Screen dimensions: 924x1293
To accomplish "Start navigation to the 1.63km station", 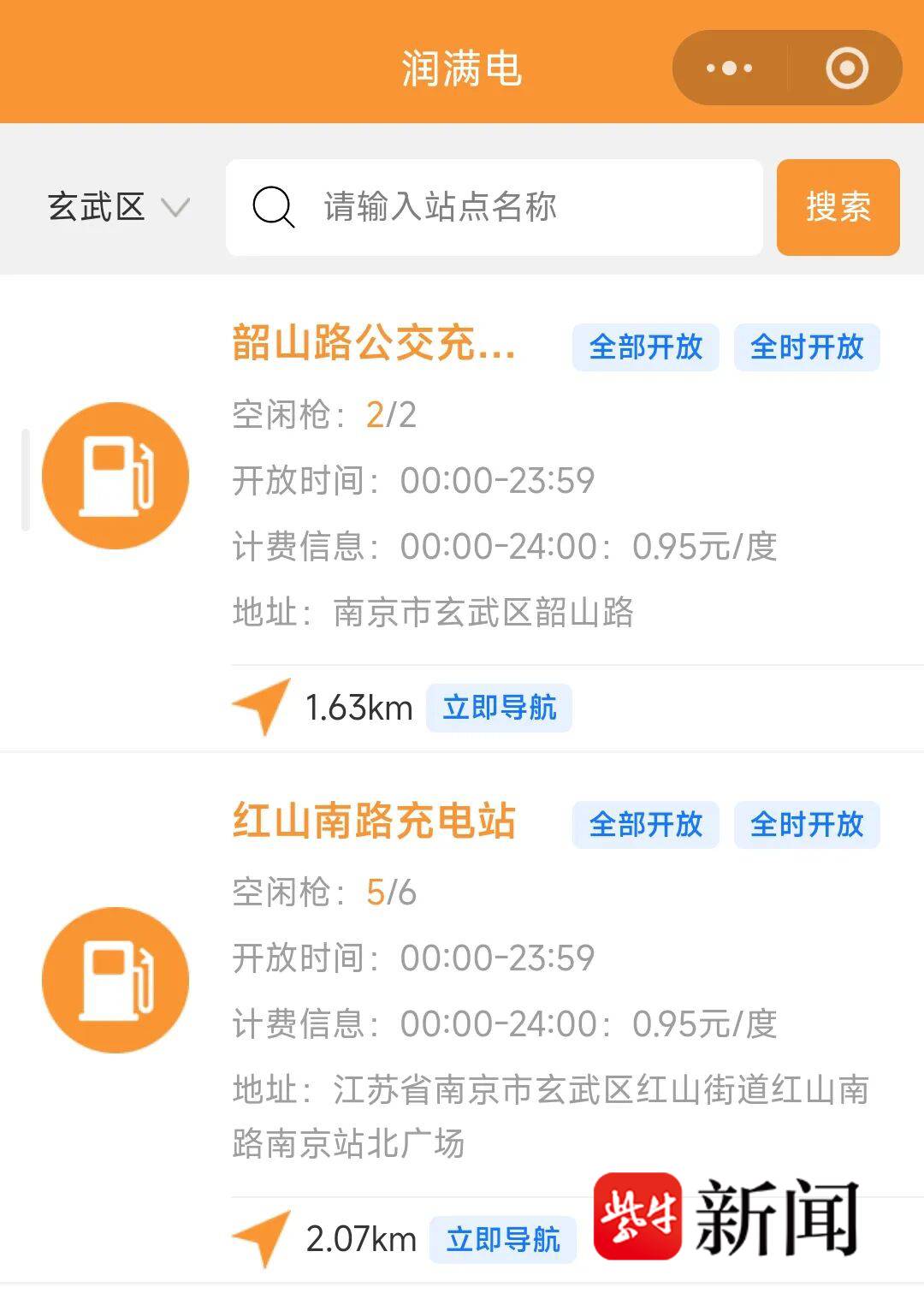I will click(500, 709).
